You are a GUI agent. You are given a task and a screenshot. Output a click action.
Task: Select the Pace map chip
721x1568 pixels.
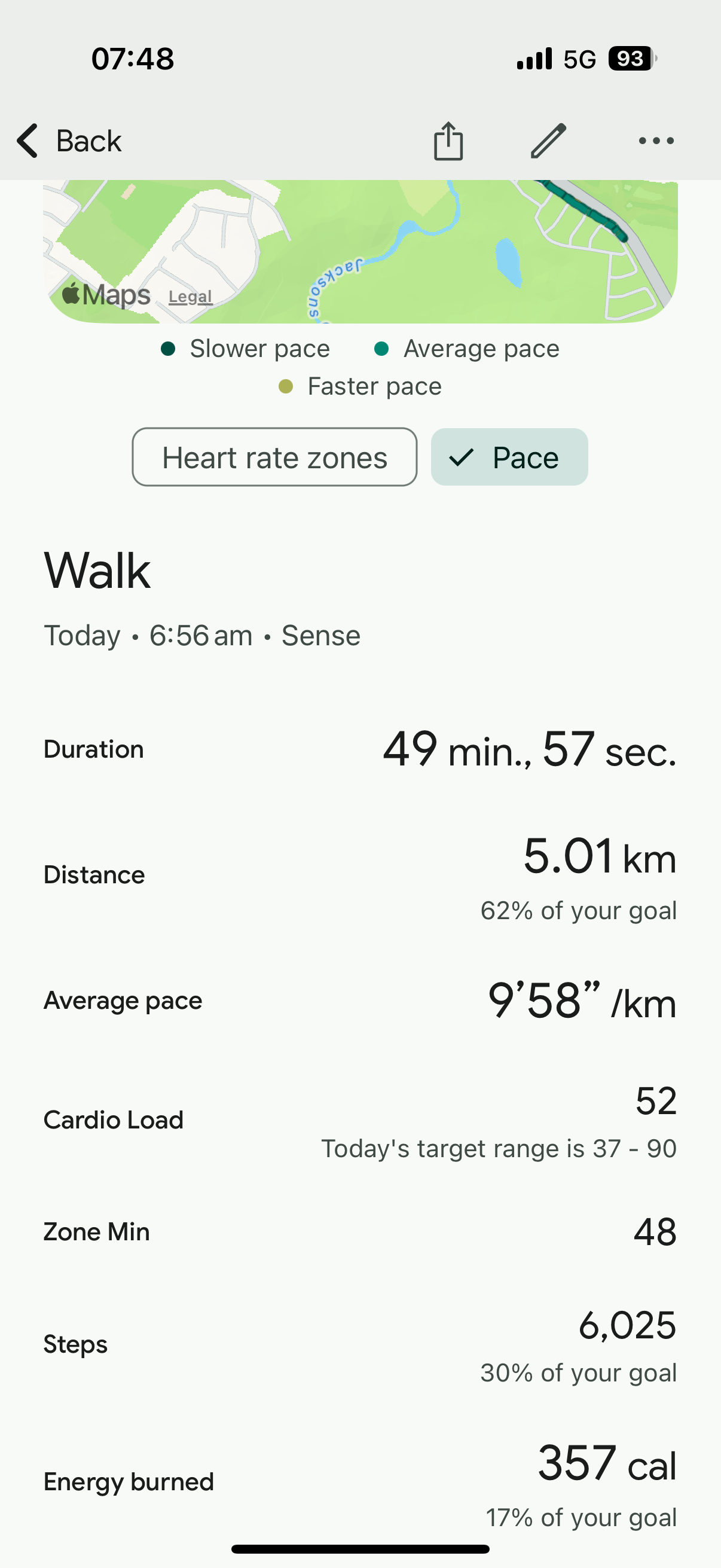[x=509, y=457]
